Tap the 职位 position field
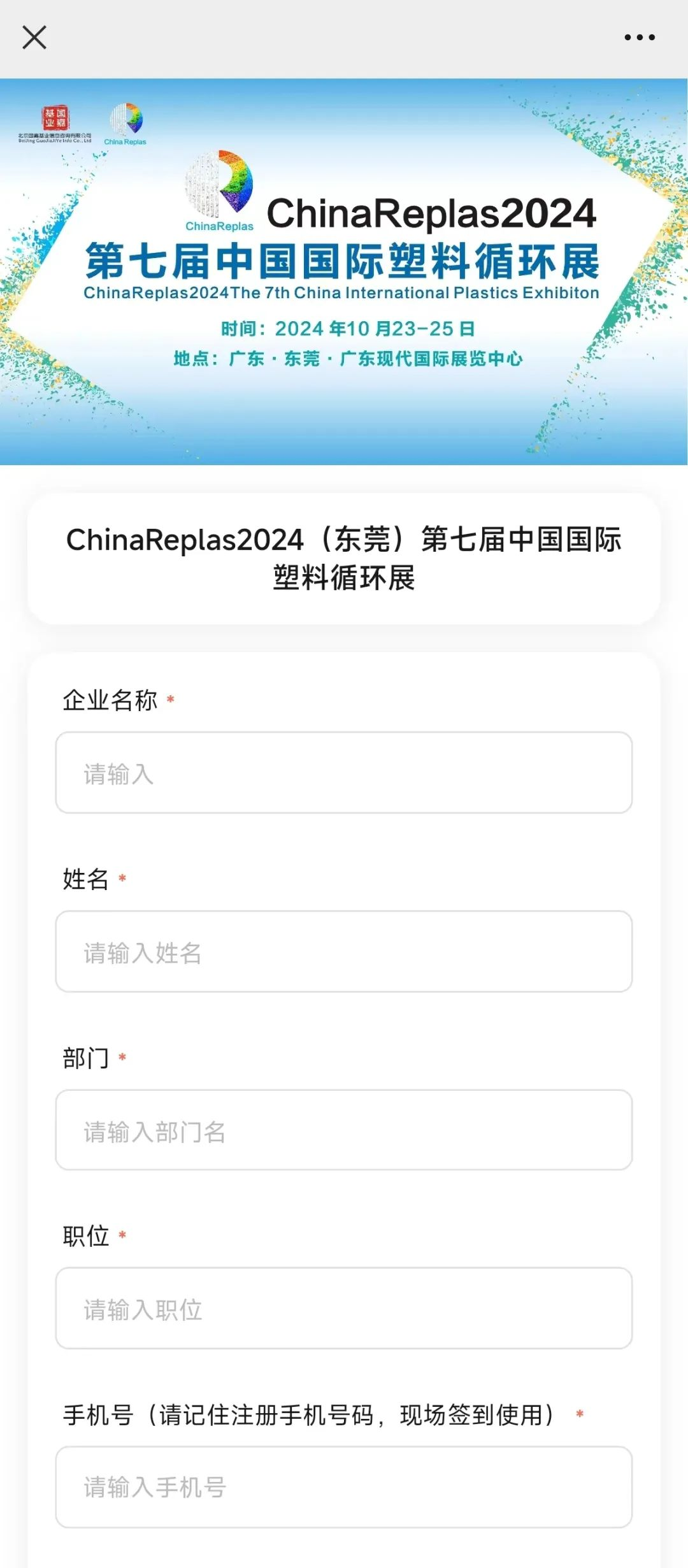688x1568 pixels. click(344, 1308)
